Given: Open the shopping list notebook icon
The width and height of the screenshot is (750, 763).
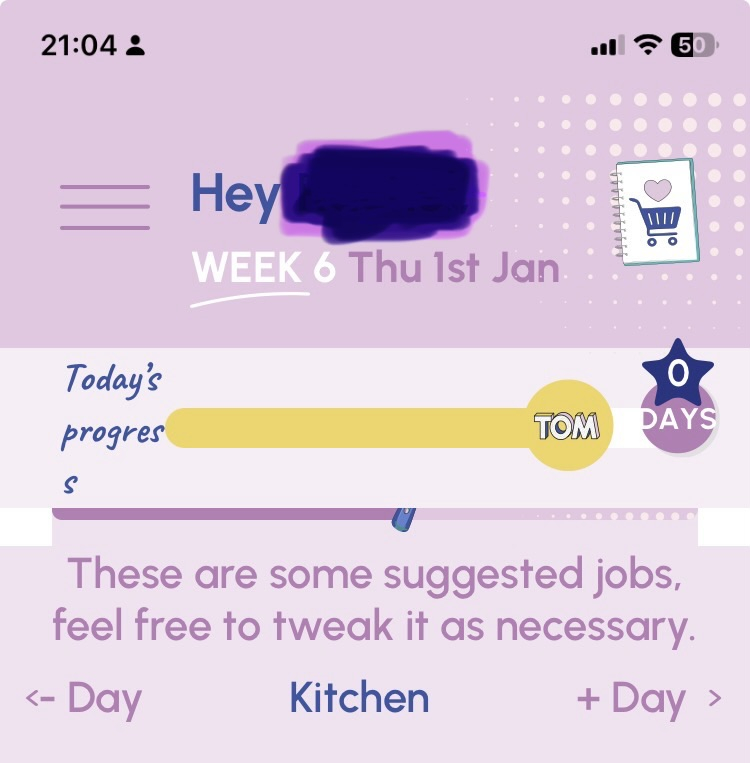Looking at the screenshot, I should (x=652, y=212).
